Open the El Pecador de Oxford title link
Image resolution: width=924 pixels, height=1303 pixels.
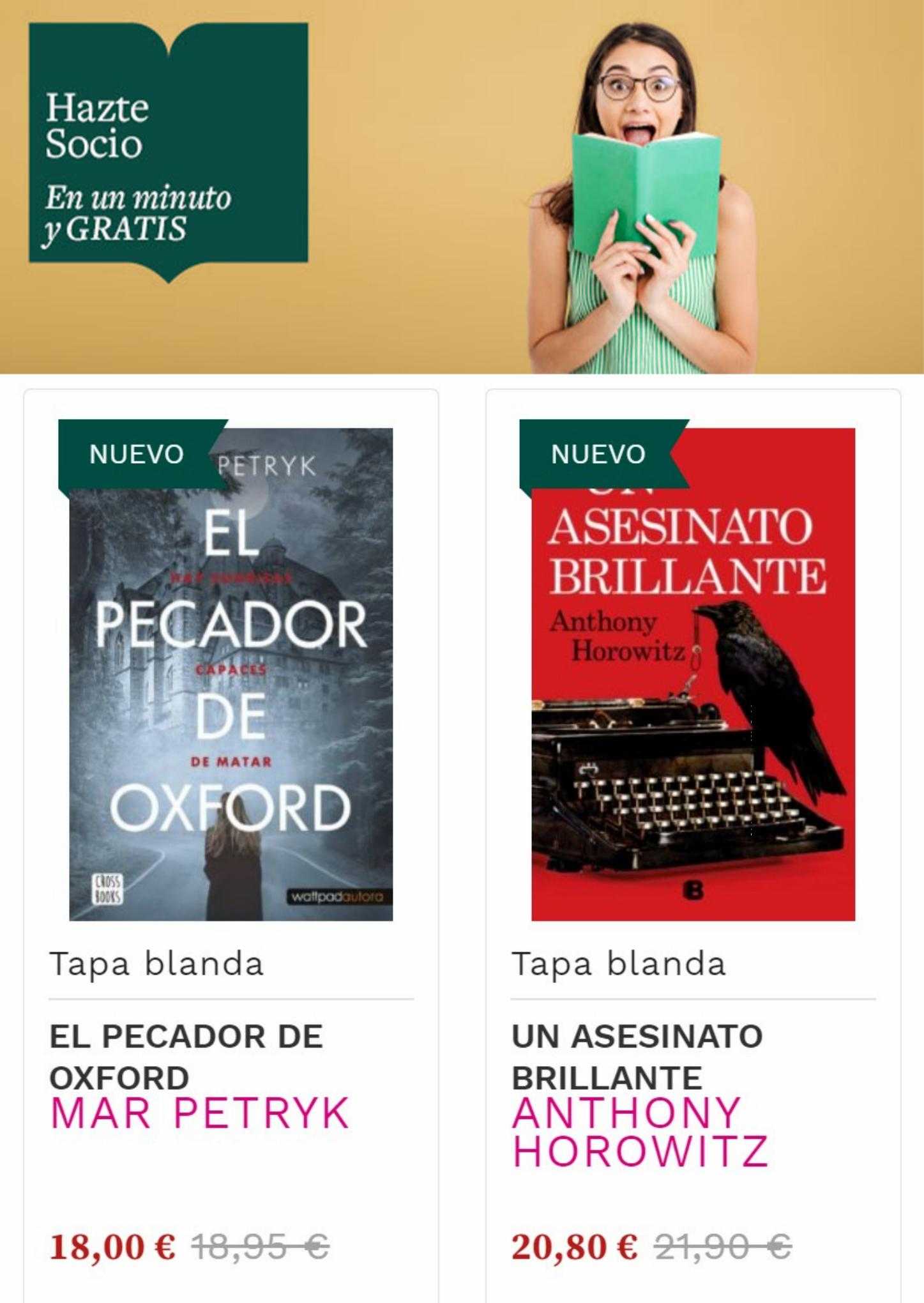point(186,1056)
